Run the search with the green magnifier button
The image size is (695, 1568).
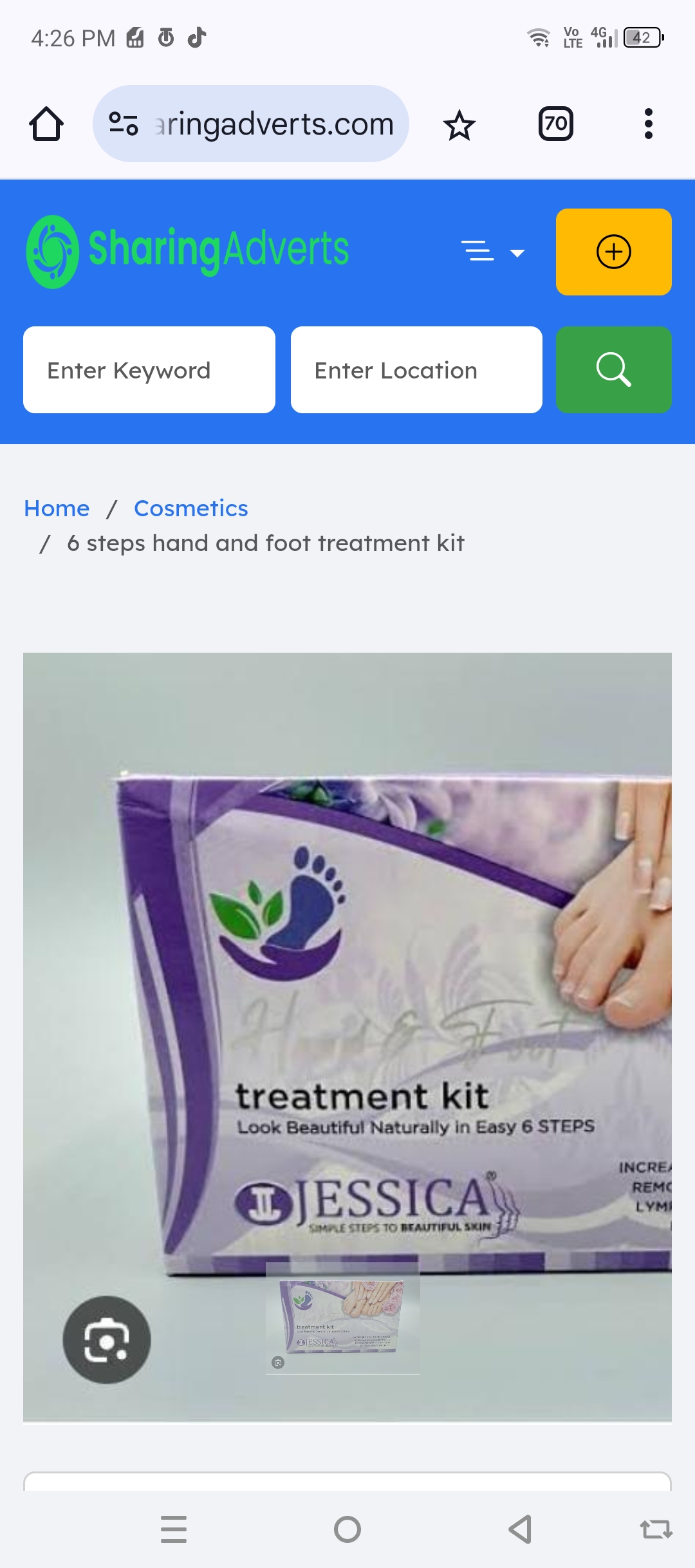[613, 370]
